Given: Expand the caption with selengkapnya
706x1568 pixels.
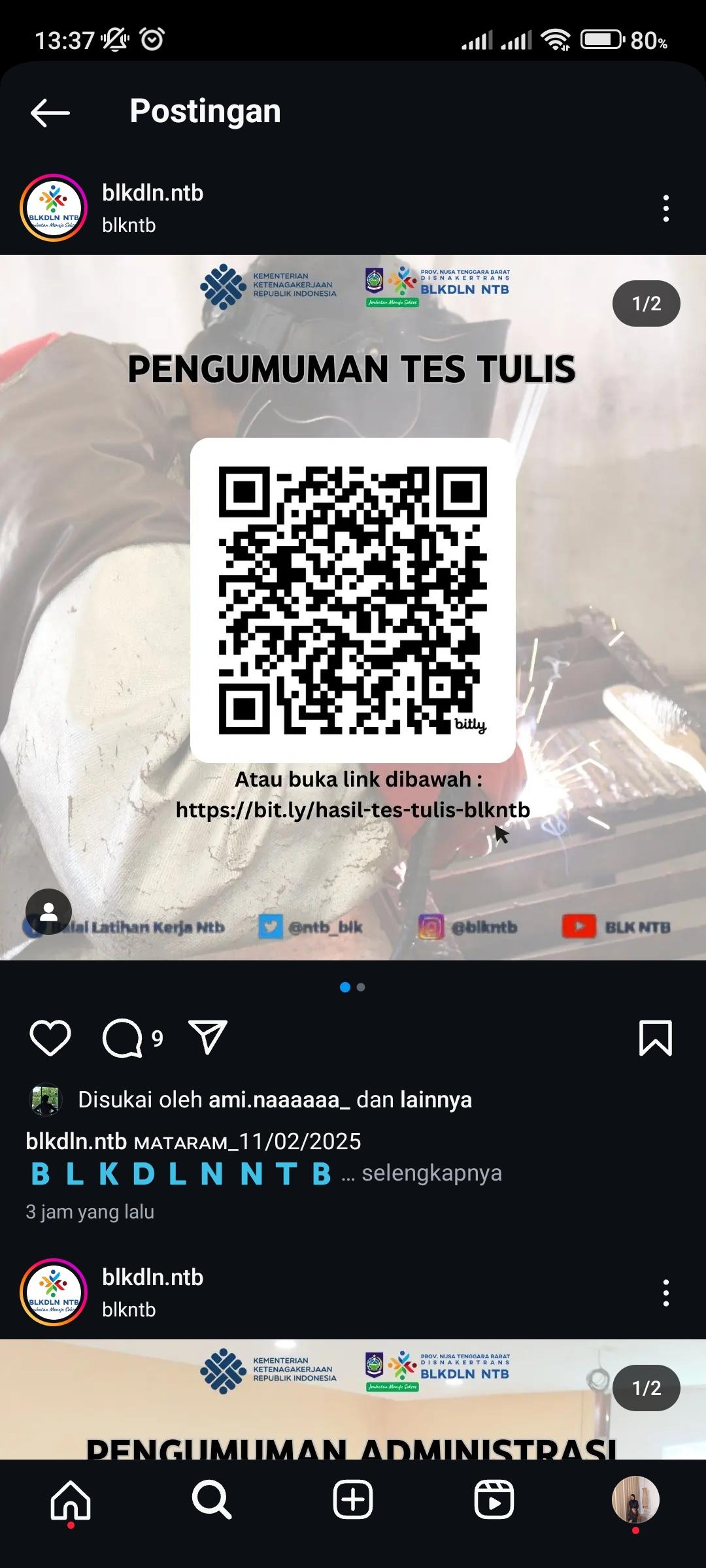Looking at the screenshot, I should pyautogui.click(x=431, y=1173).
